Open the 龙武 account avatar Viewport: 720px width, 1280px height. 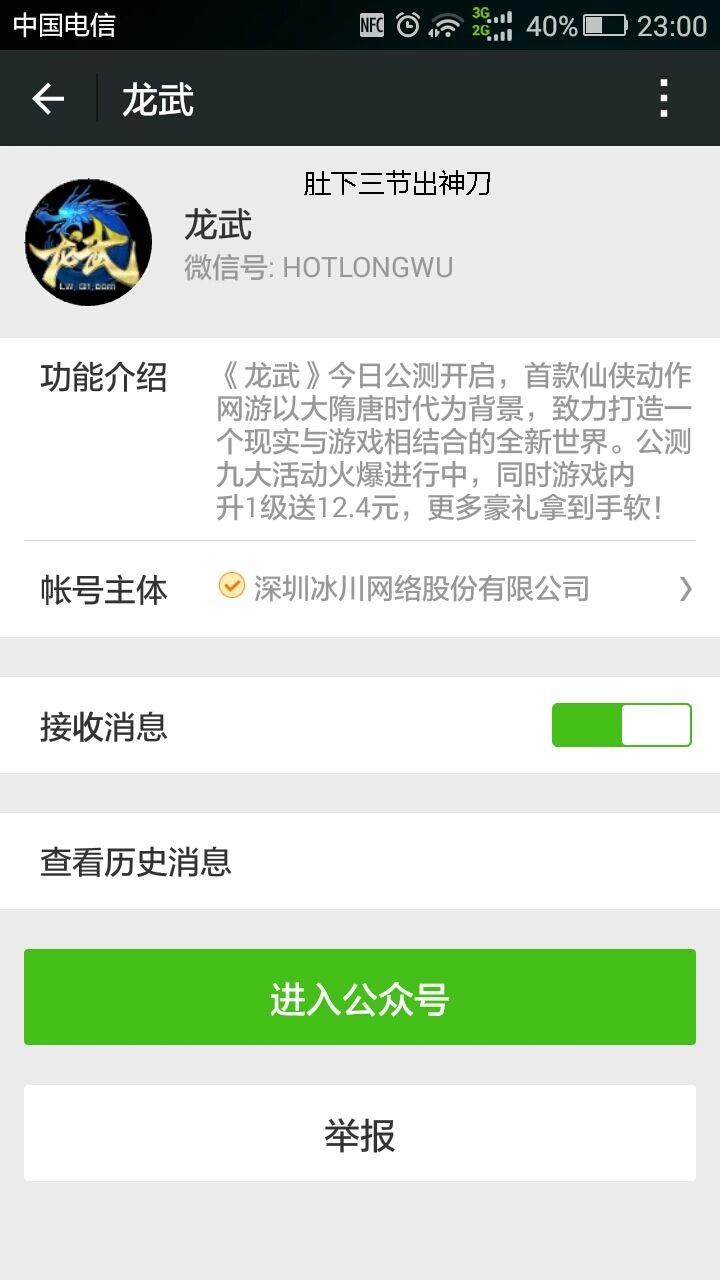[x=88, y=242]
